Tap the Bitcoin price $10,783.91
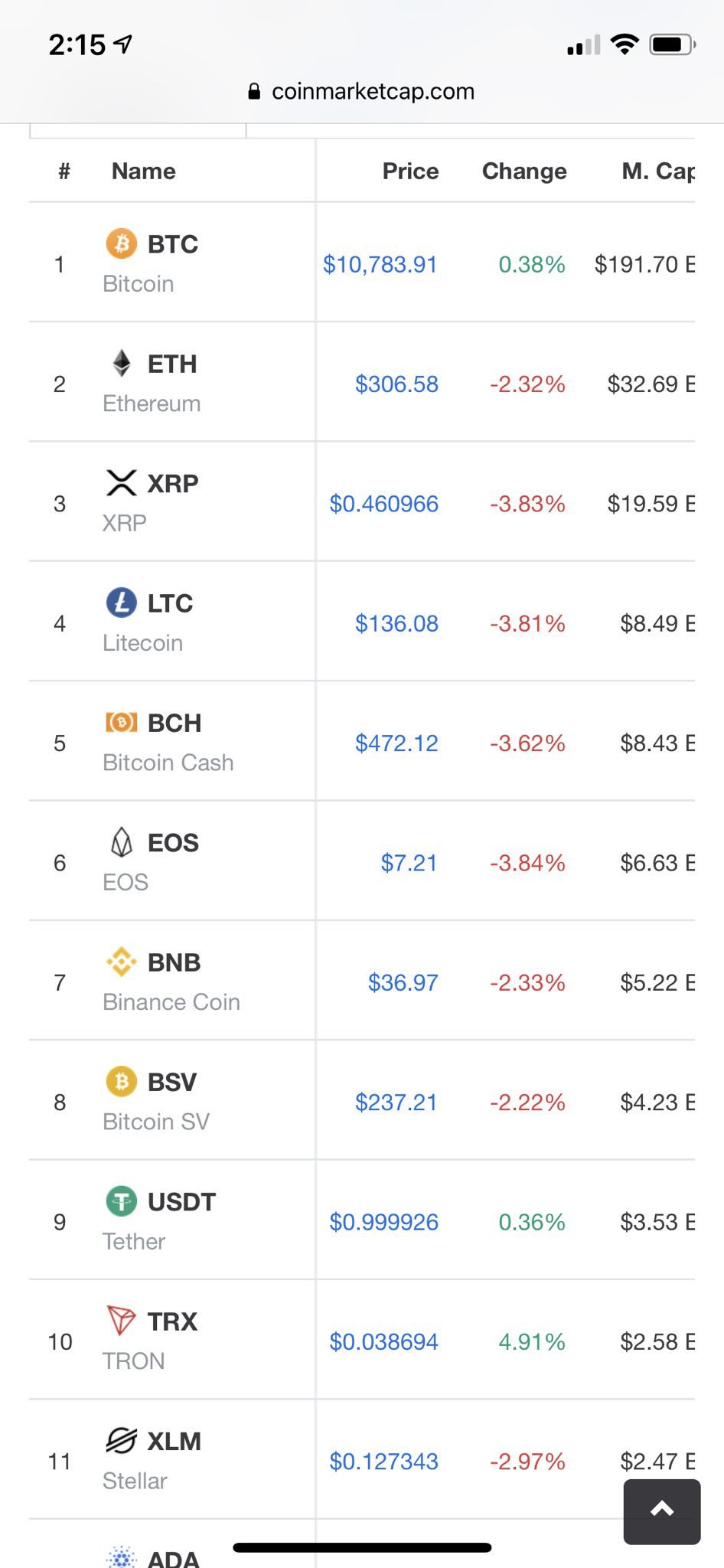This screenshot has width=724, height=1568. 380,264
